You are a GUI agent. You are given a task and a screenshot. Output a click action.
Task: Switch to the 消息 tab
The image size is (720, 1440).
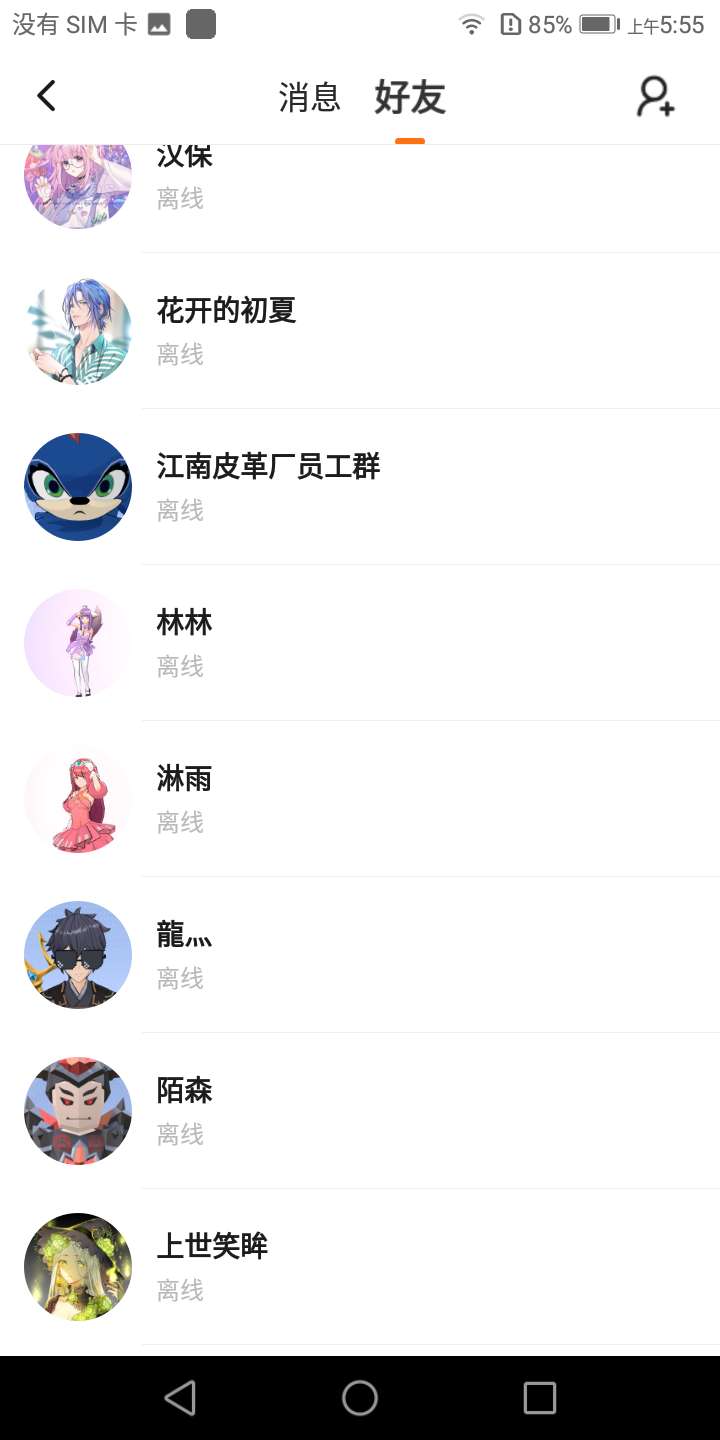click(x=309, y=98)
